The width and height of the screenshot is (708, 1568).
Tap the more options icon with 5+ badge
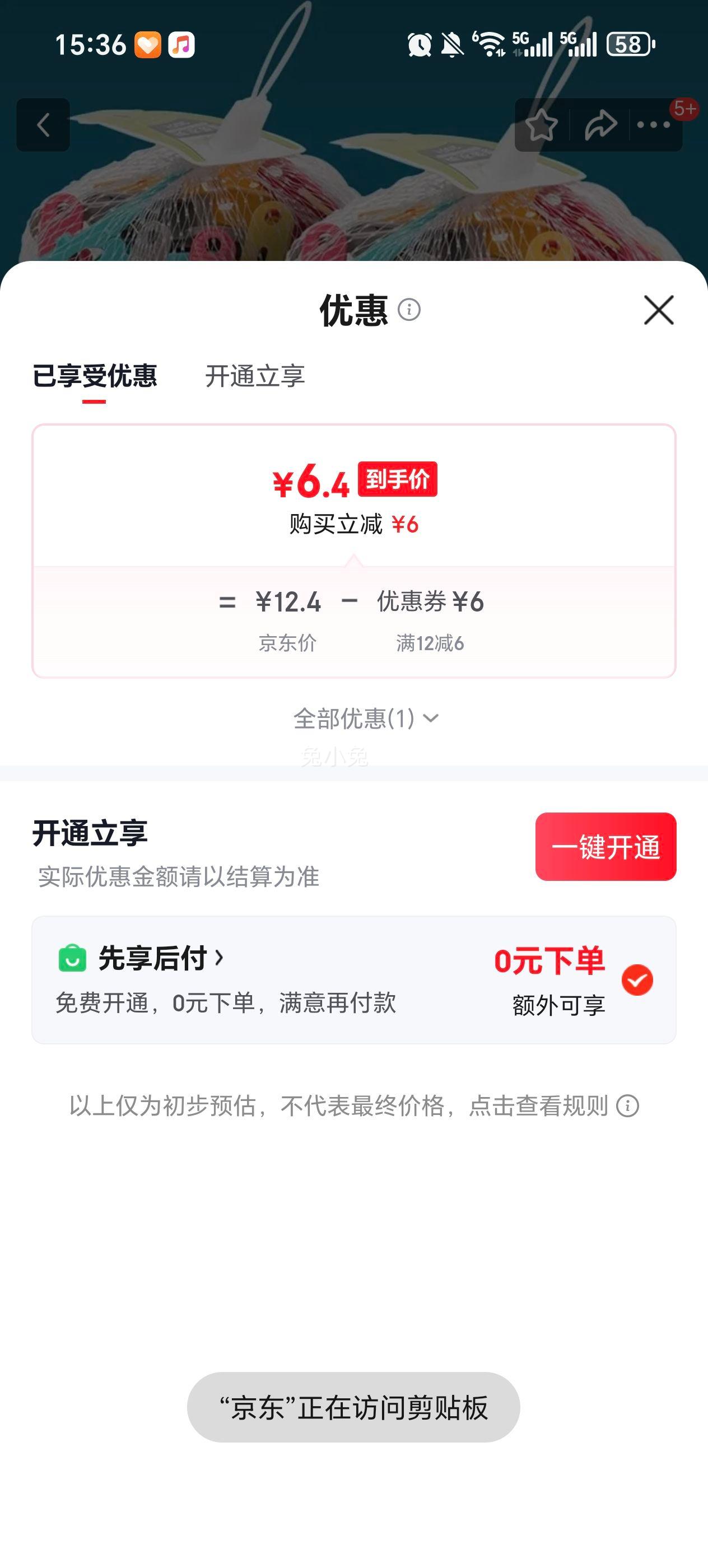pos(654,125)
